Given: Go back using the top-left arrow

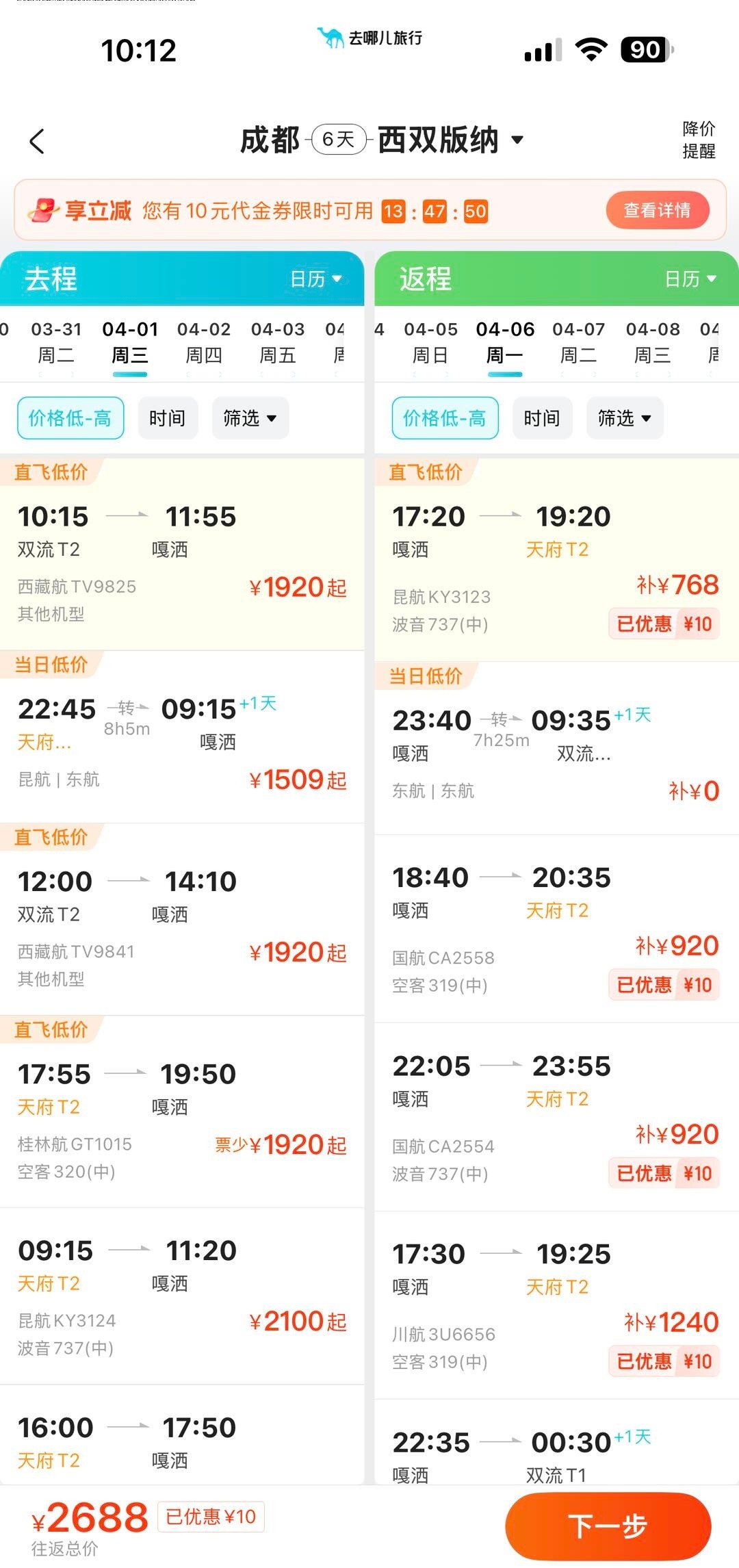Looking at the screenshot, I should (x=38, y=142).
